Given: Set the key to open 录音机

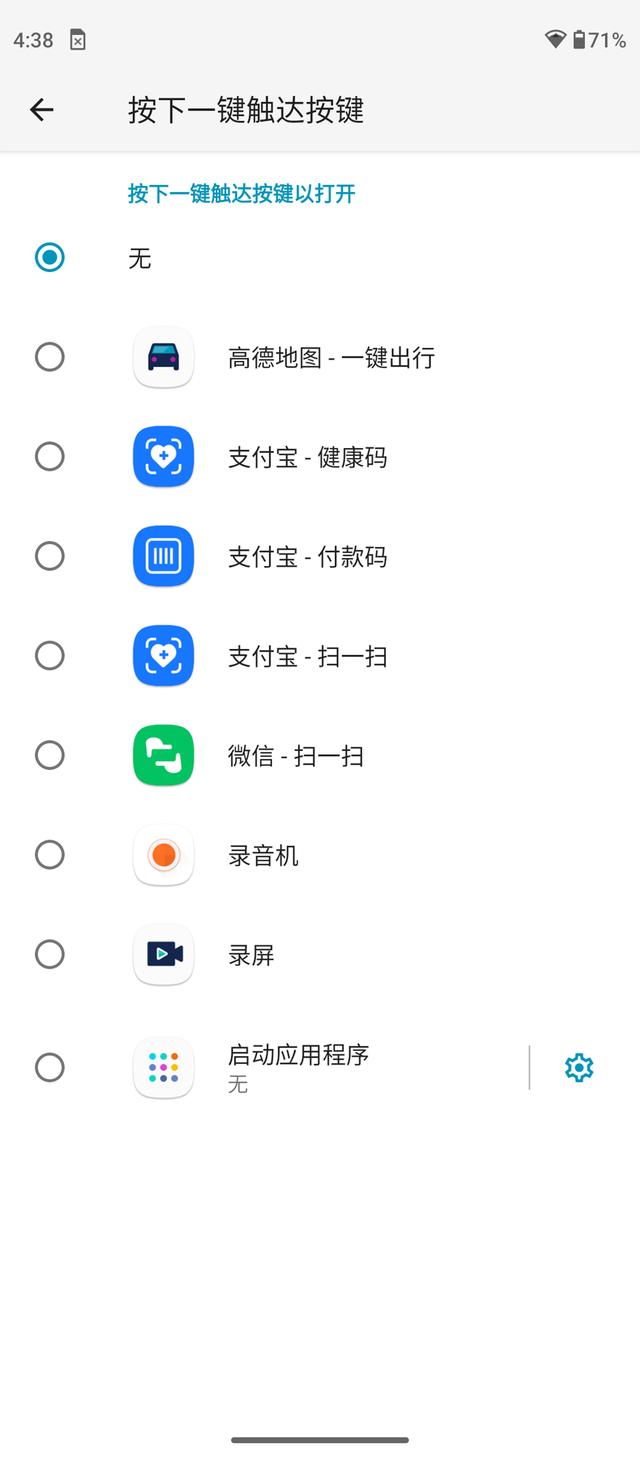Looking at the screenshot, I should [50, 855].
